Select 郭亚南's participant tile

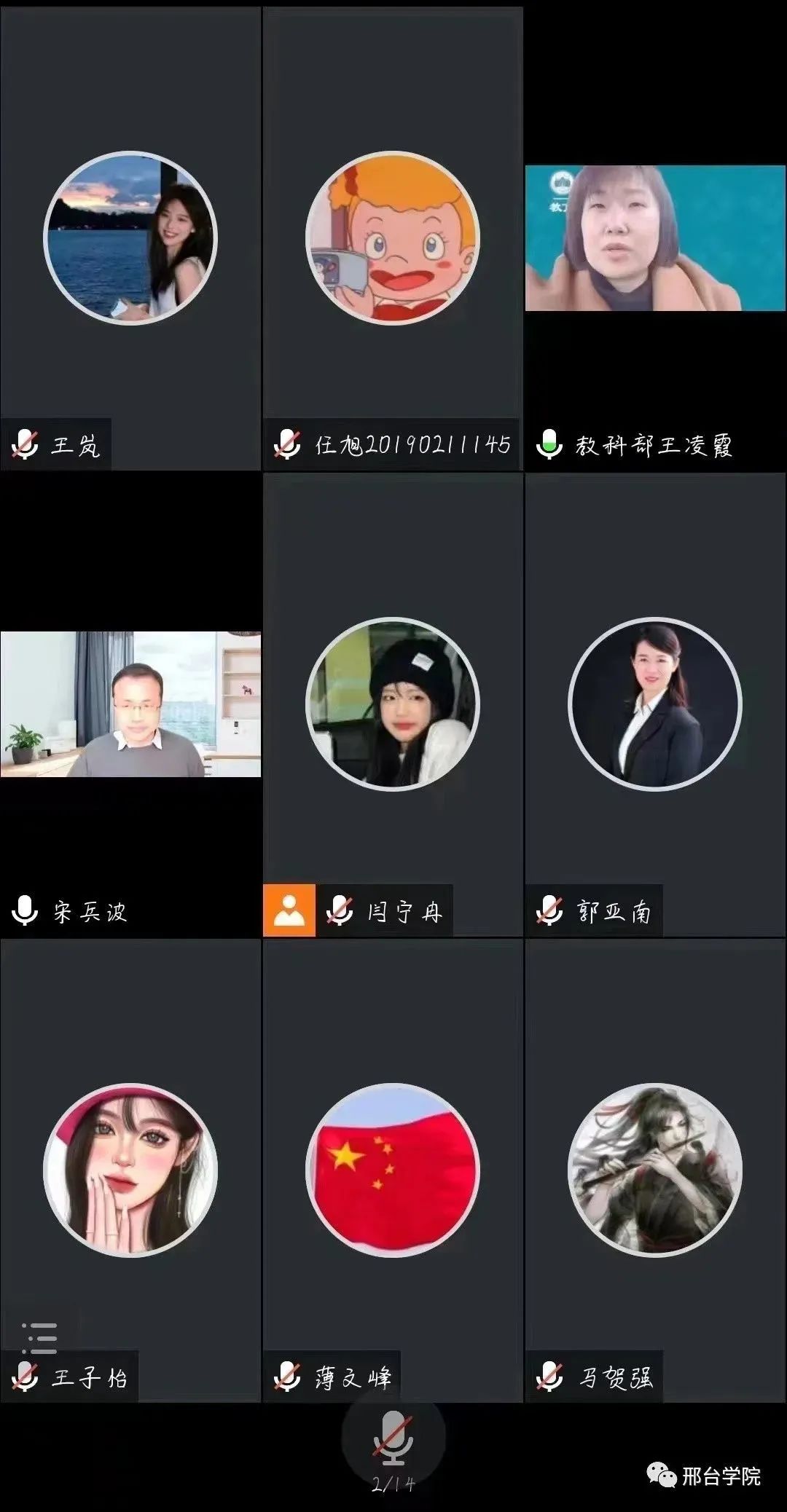tap(655, 704)
